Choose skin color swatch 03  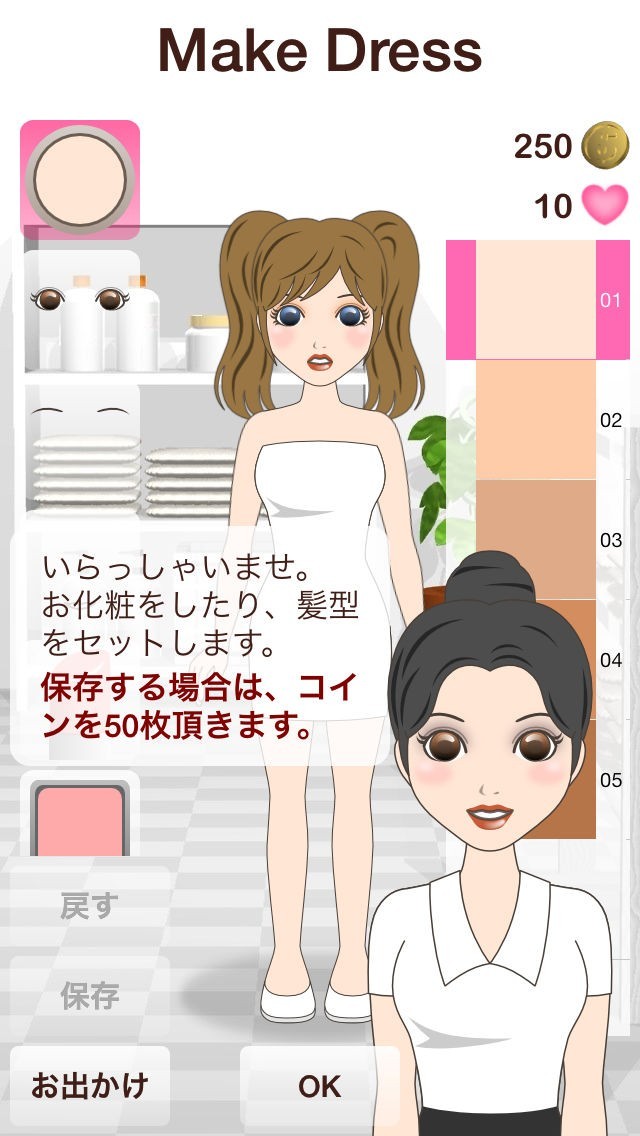coord(537,540)
